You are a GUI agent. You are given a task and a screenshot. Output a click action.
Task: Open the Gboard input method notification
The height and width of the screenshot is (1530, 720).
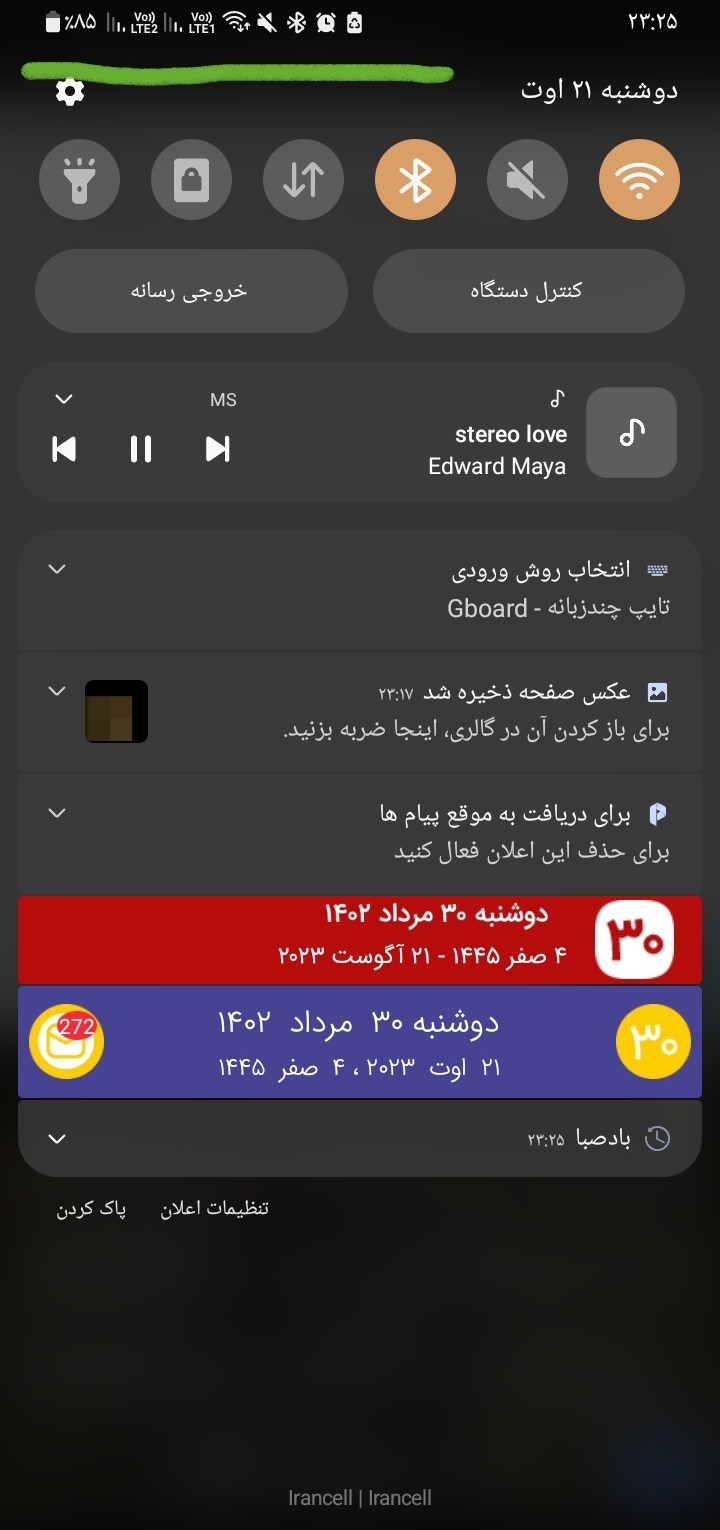360,589
